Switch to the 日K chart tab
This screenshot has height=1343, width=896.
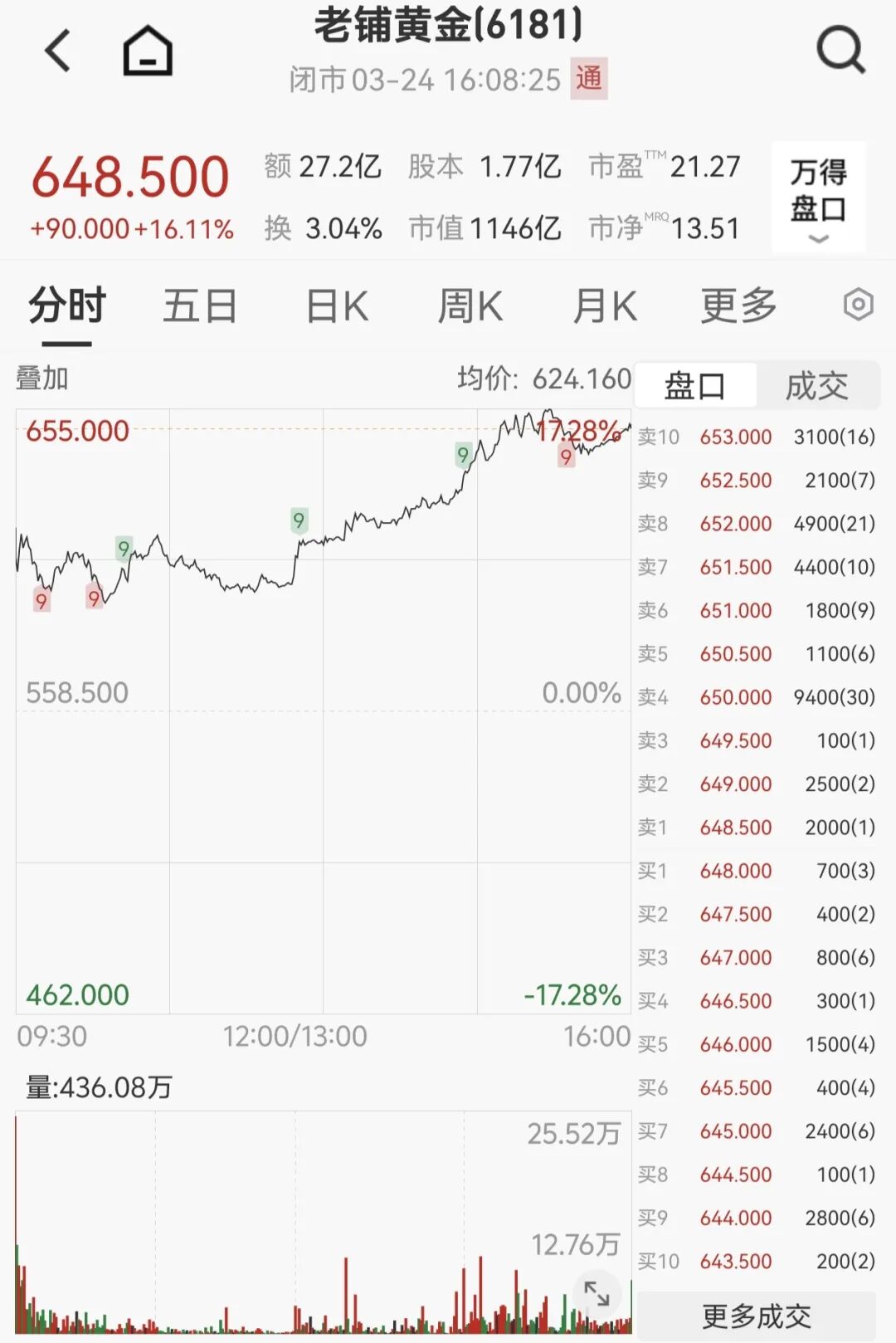(x=337, y=306)
